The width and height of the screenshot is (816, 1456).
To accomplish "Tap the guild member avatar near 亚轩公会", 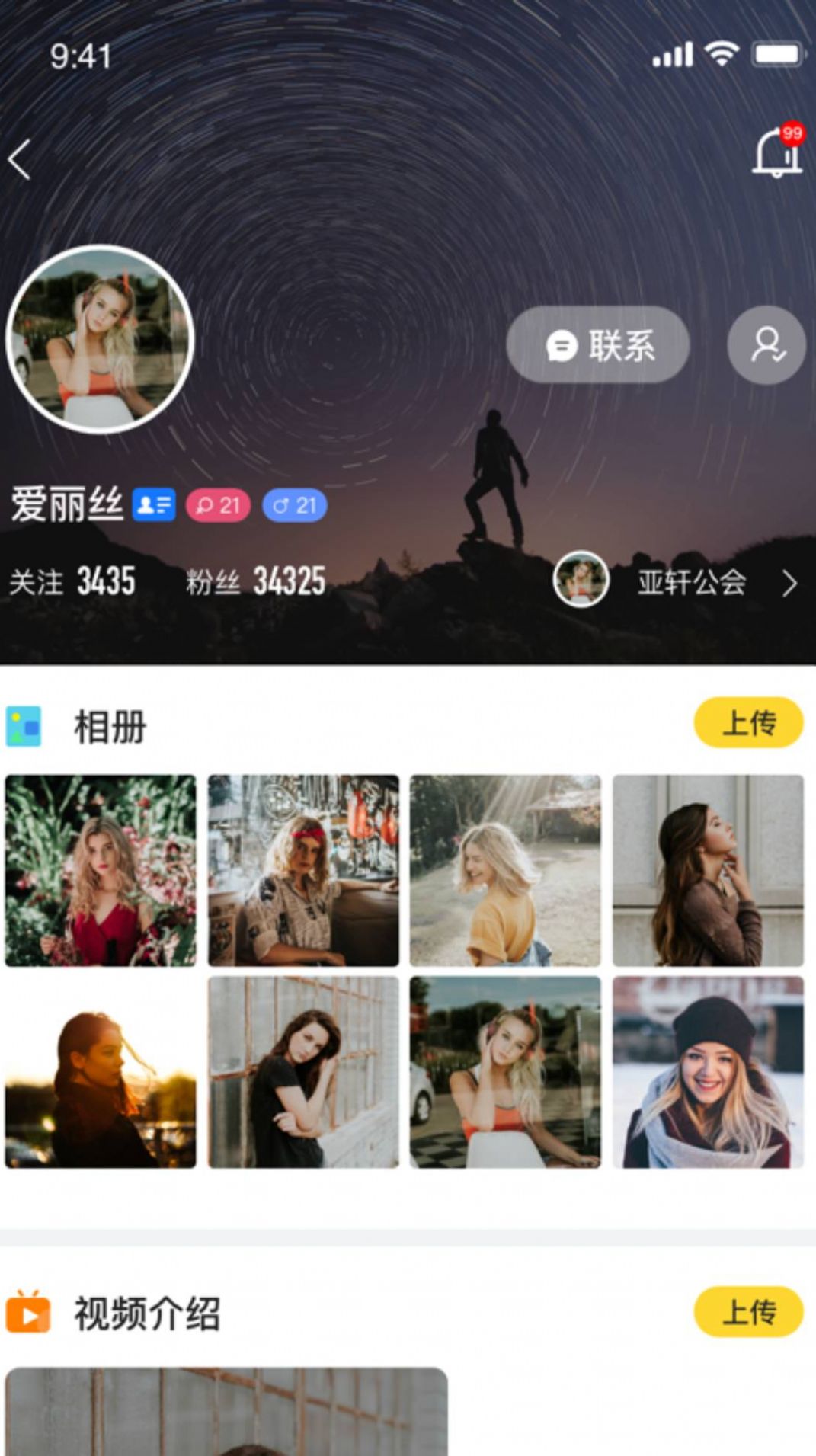I will [581, 581].
